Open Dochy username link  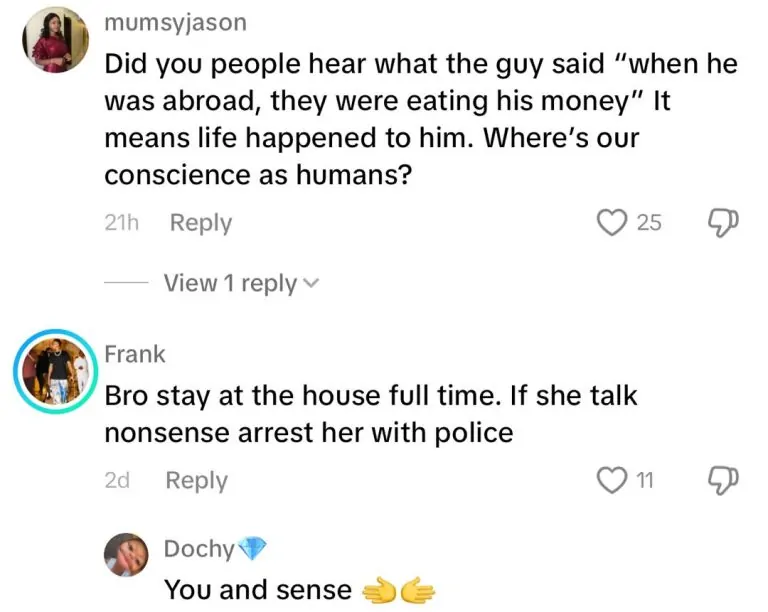pyautogui.click(x=199, y=548)
